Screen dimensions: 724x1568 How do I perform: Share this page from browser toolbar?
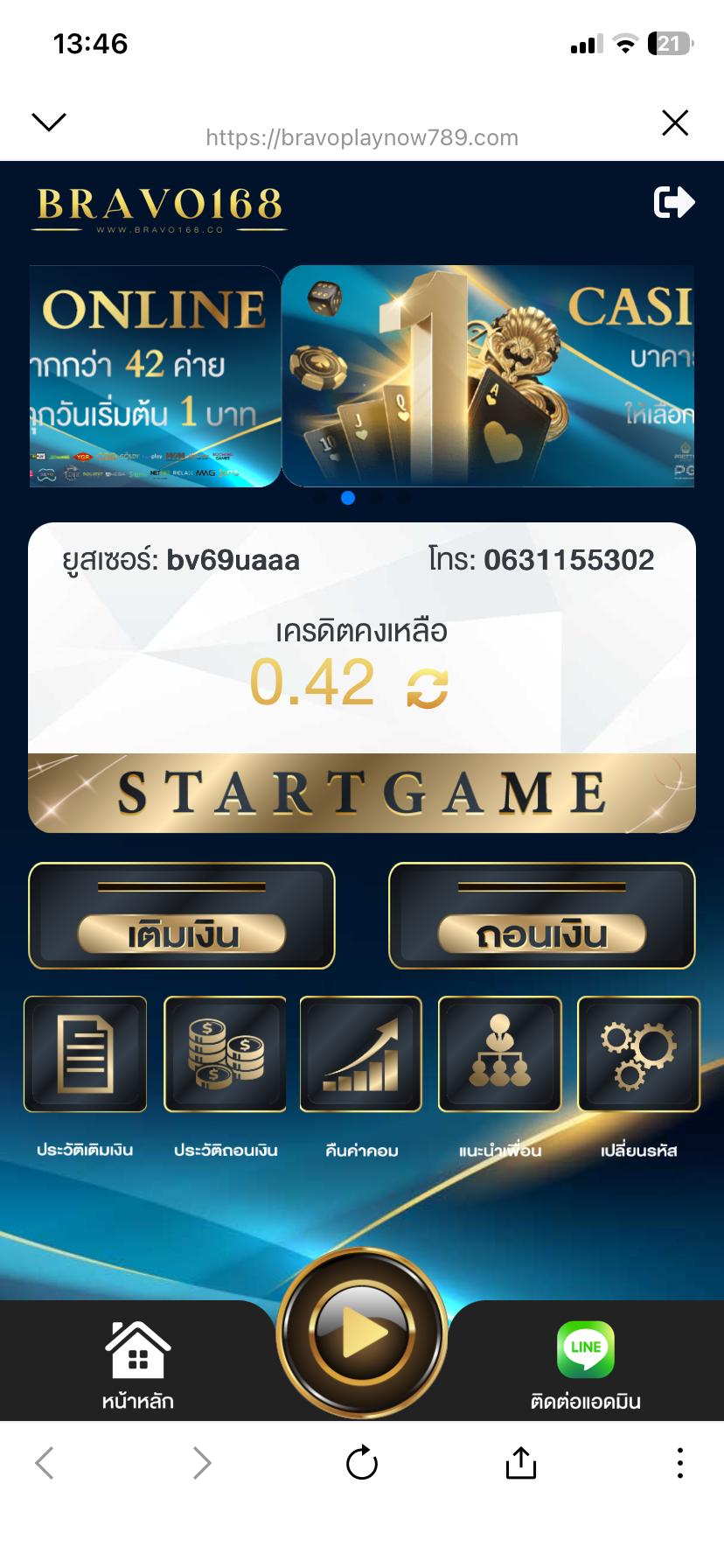pyautogui.click(x=521, y=1462)
